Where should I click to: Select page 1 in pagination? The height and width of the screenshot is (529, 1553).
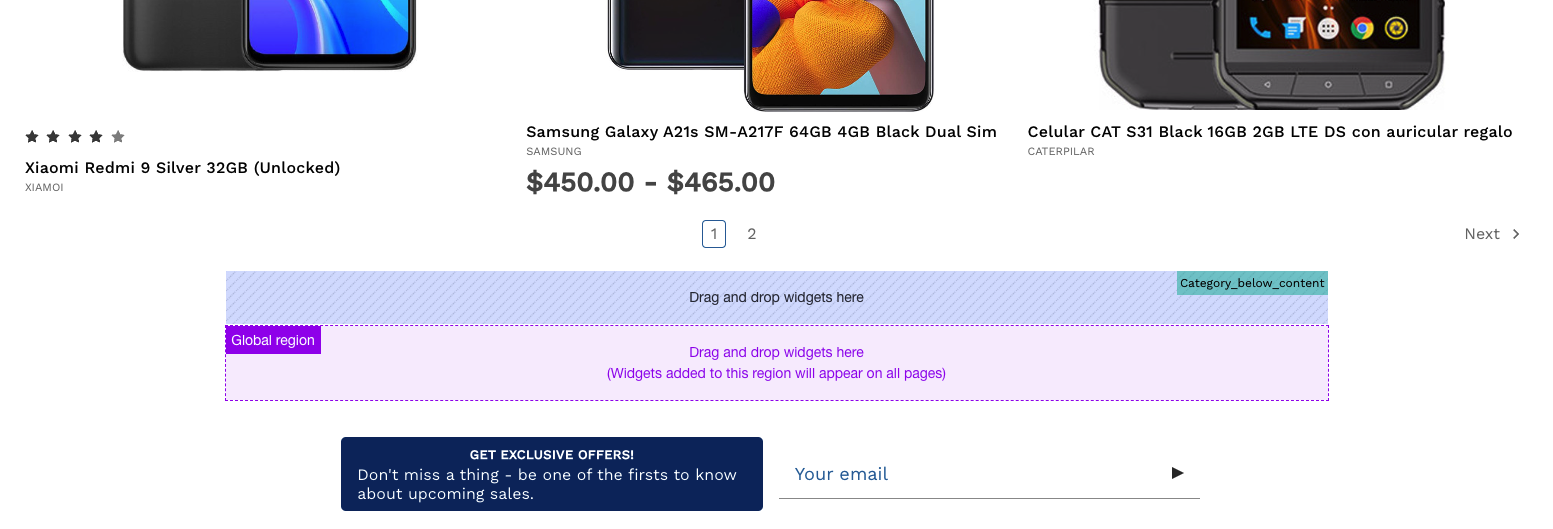point(713,234)
